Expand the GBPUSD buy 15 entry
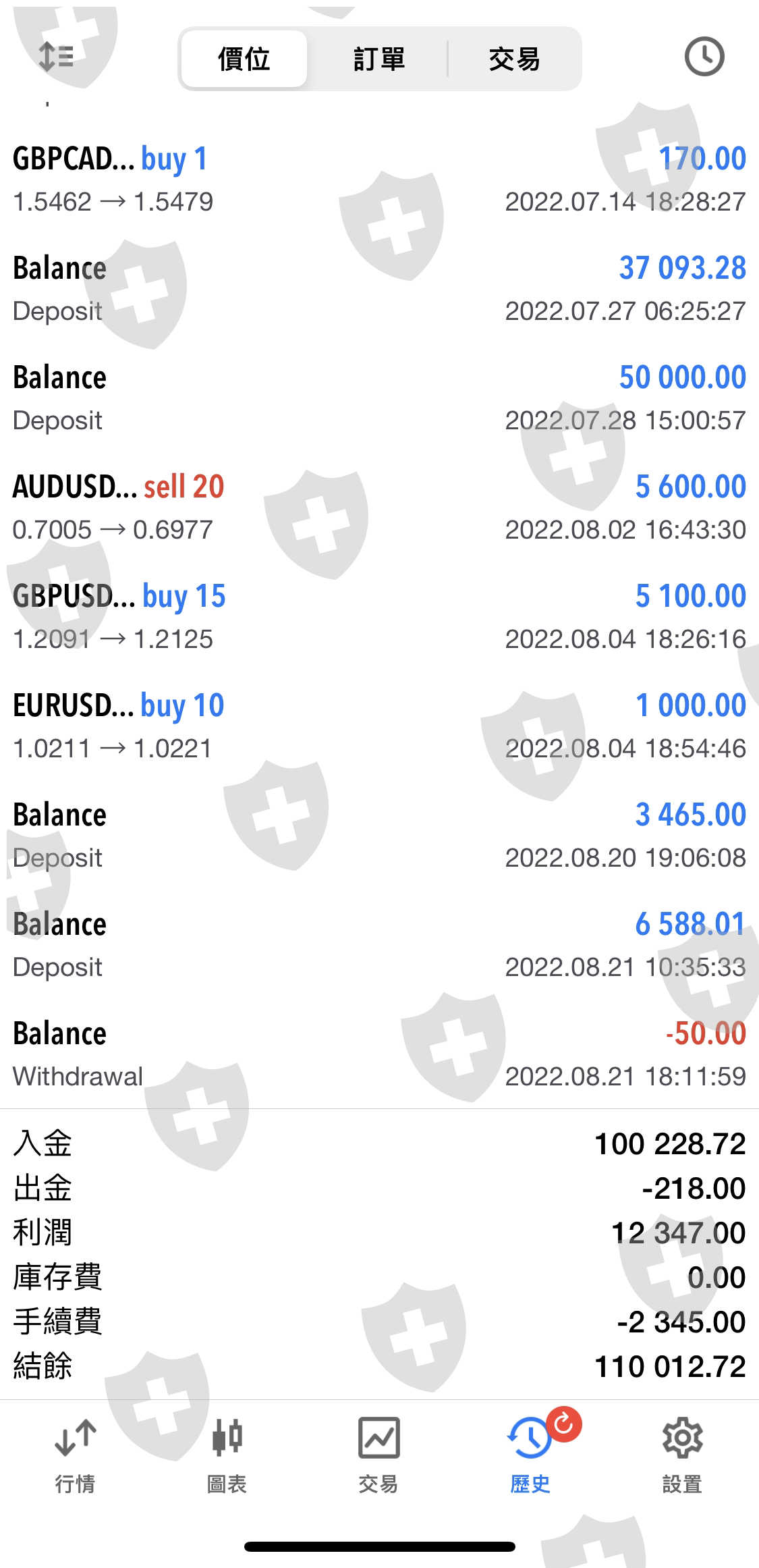 tap(379, 616)
